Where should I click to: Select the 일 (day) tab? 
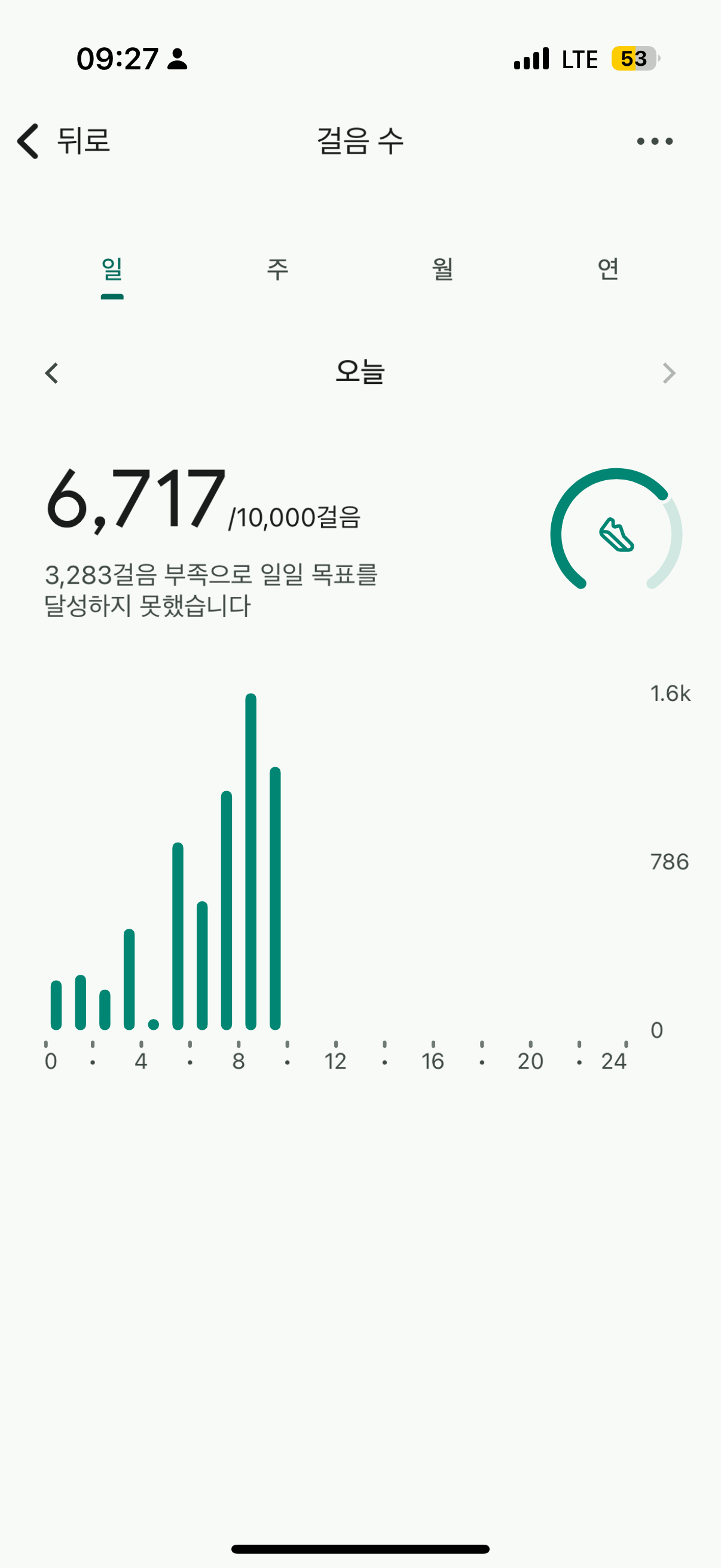[112, 270]
